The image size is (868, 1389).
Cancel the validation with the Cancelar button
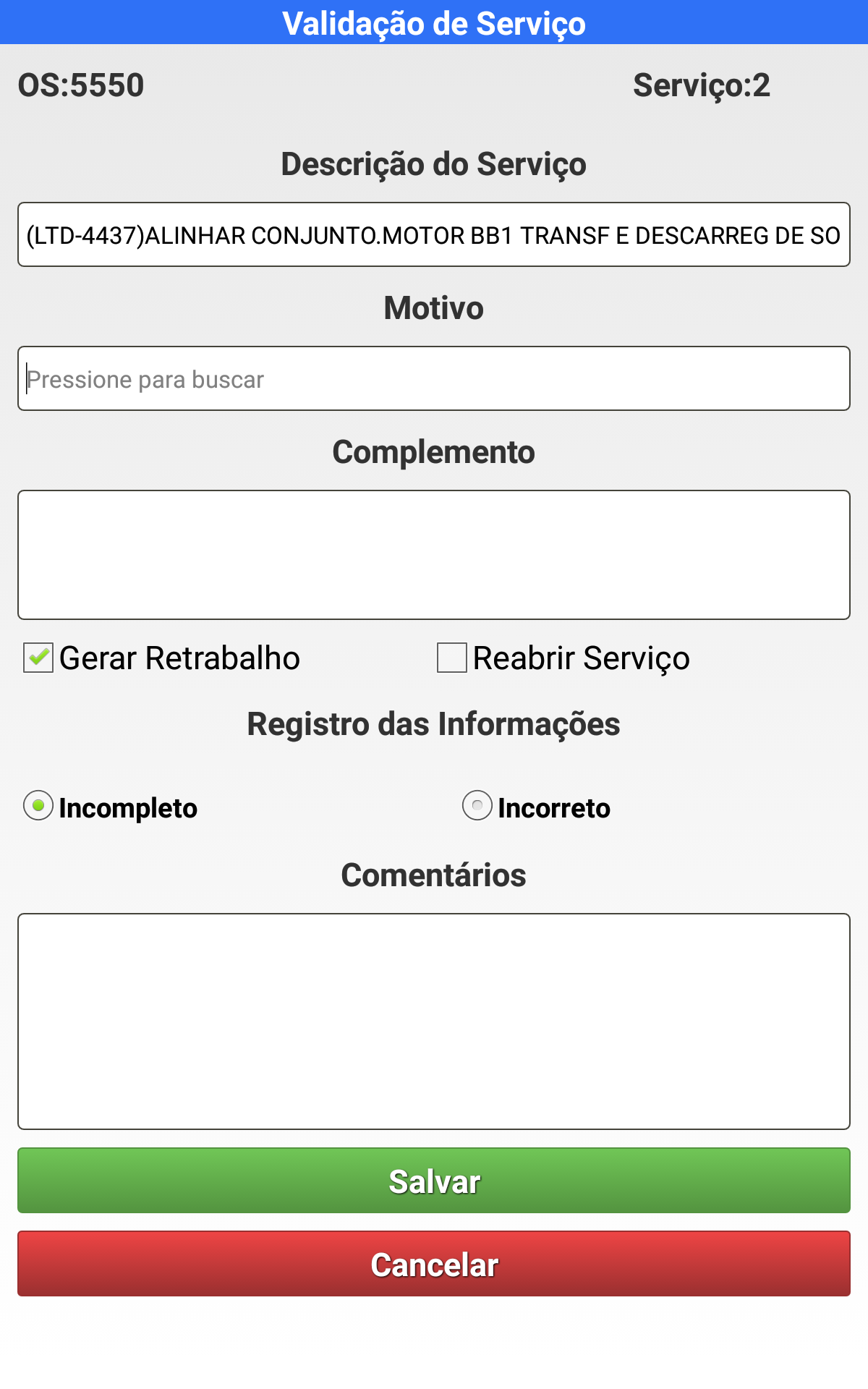tap(434, 1264)
